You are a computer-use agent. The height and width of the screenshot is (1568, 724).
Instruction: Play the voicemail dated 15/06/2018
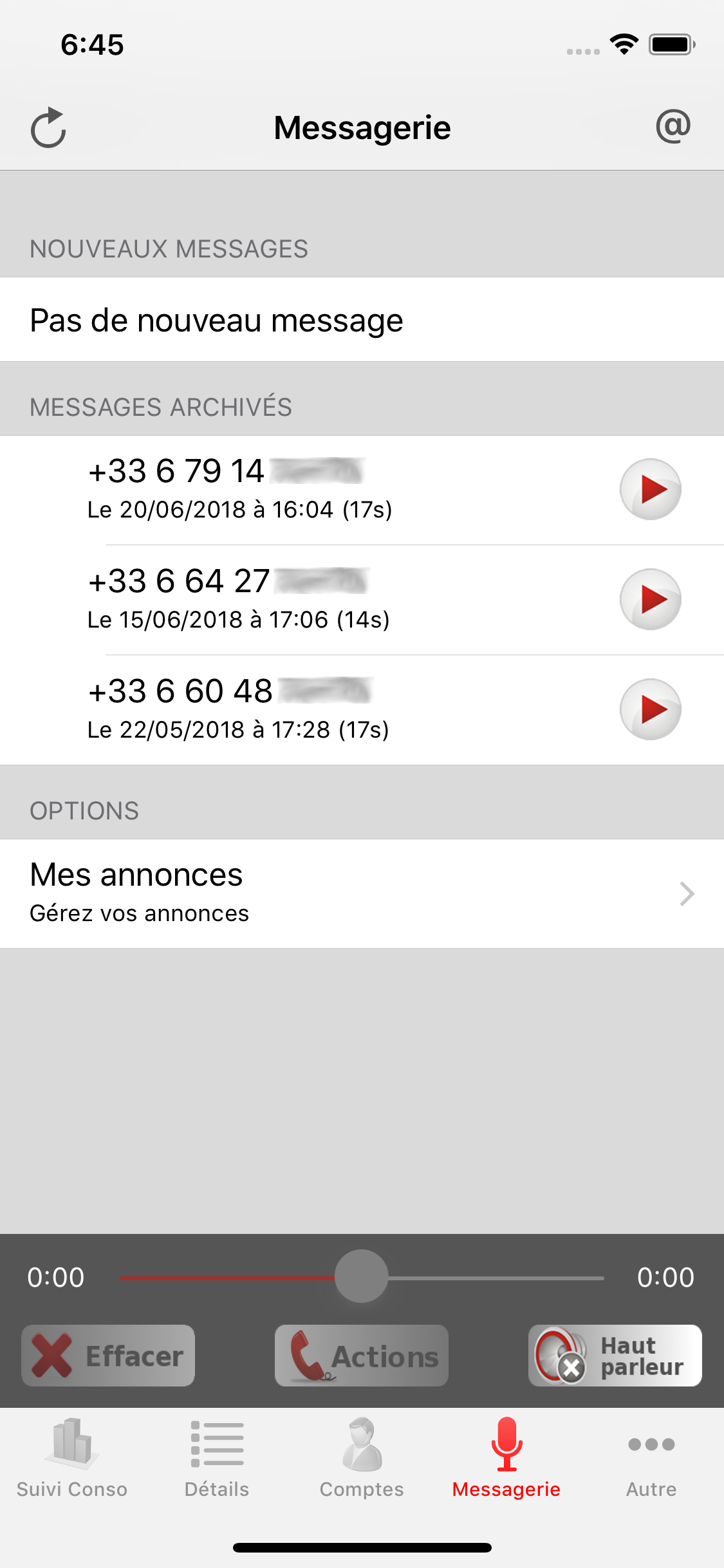pos(649,599)
